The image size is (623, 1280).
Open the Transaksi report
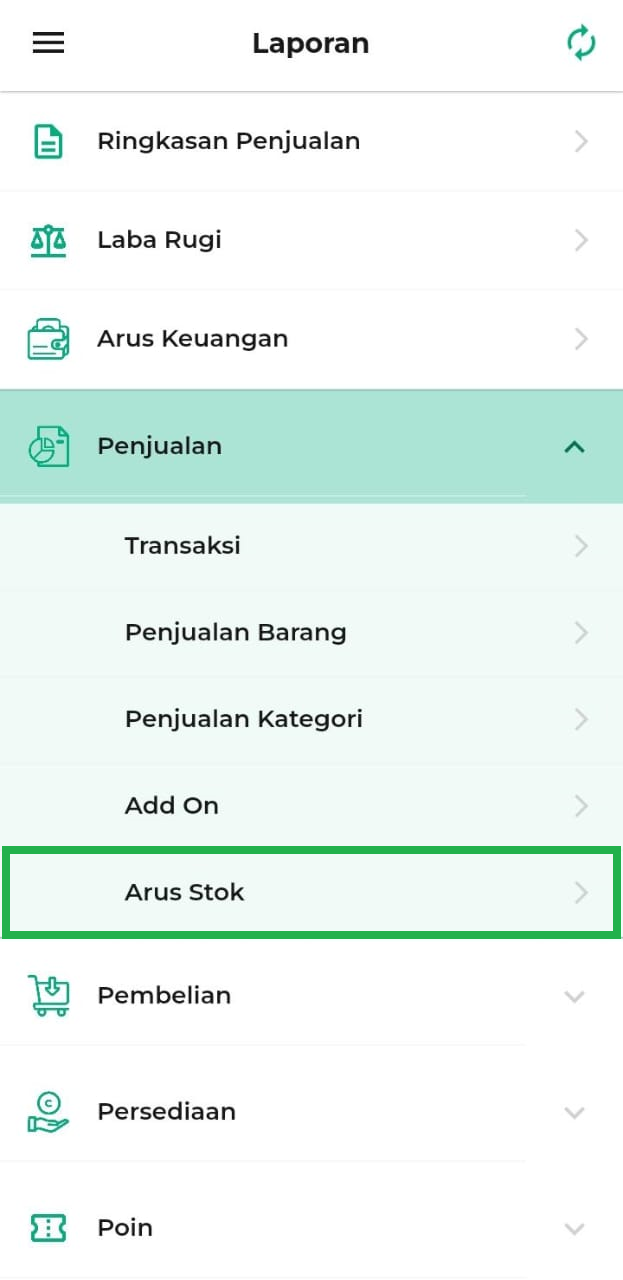point(311,546)
